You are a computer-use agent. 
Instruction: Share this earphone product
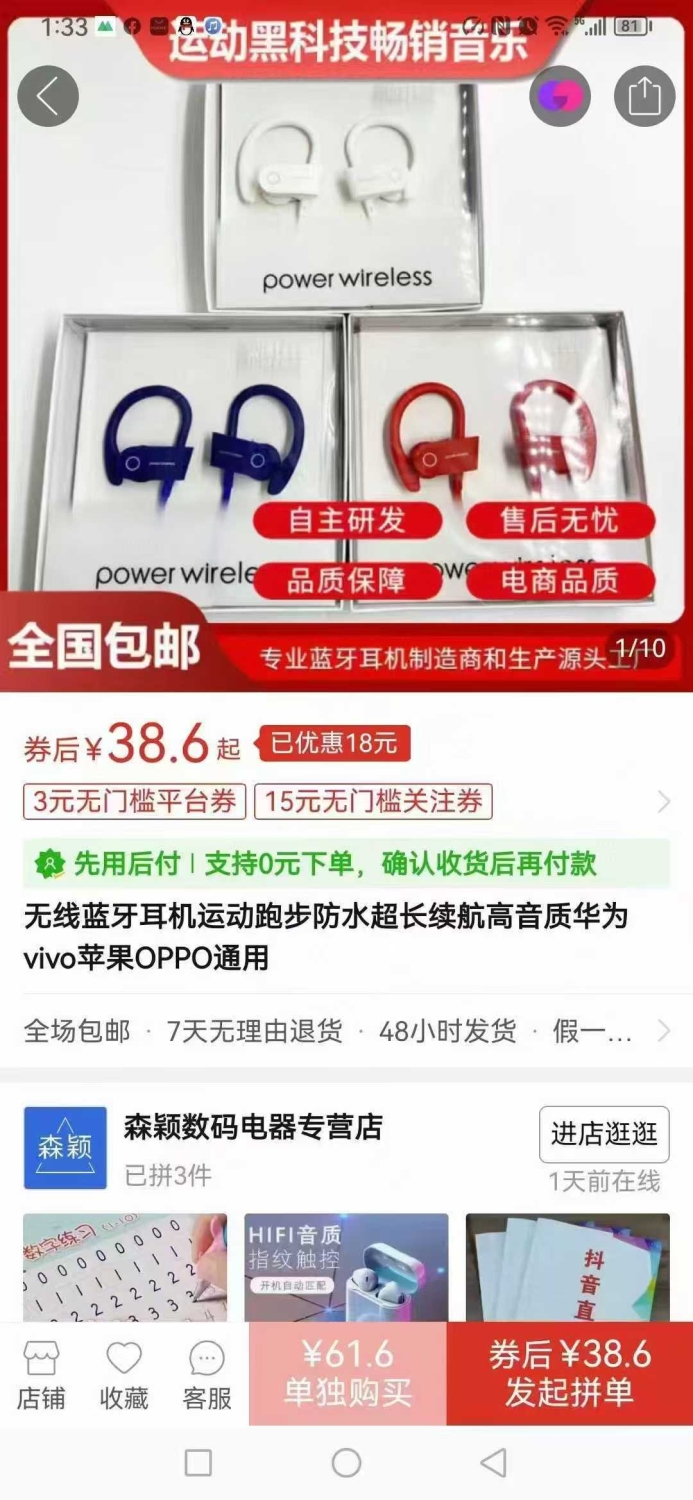point(644,96)
